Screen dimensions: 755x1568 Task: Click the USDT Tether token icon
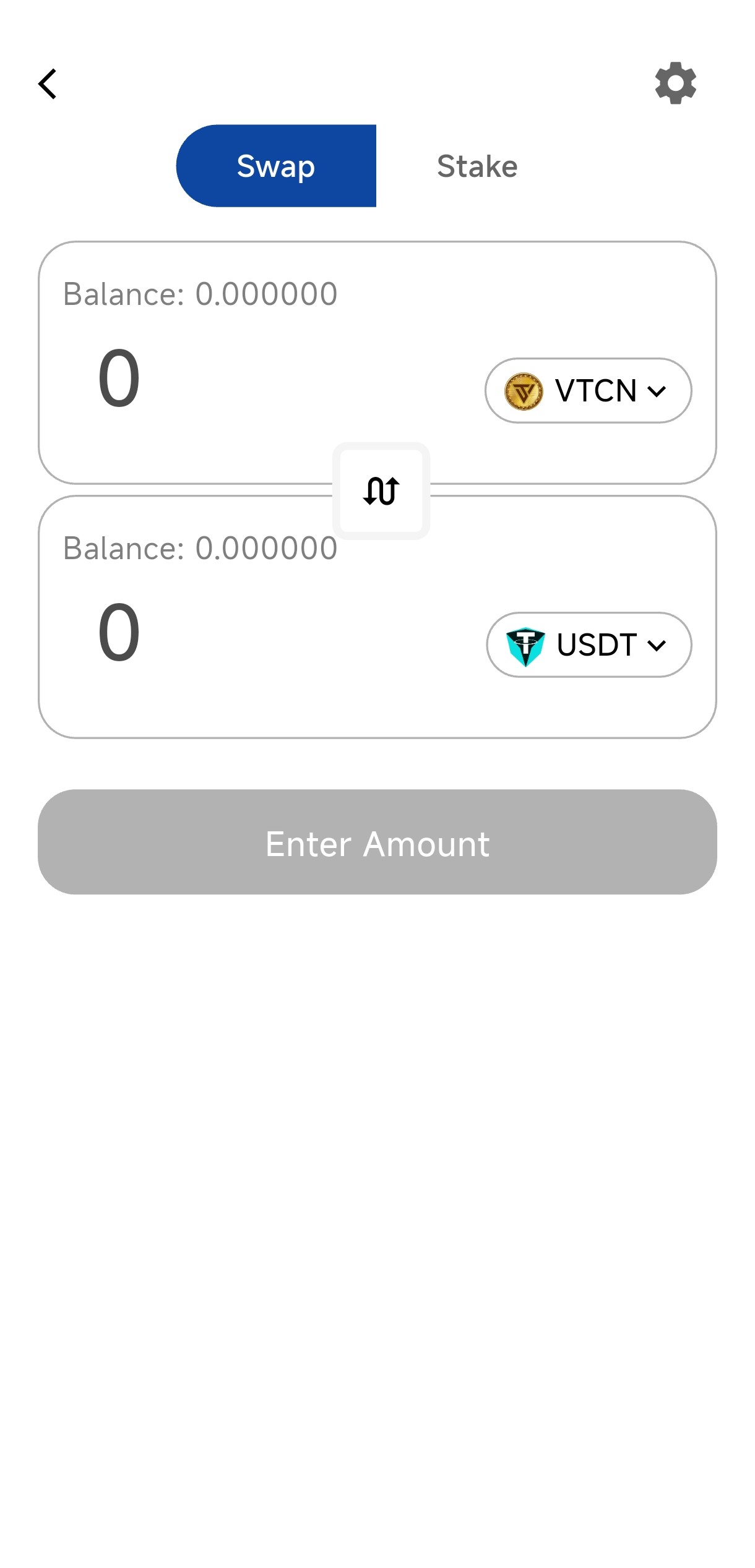tap(527, 645)
